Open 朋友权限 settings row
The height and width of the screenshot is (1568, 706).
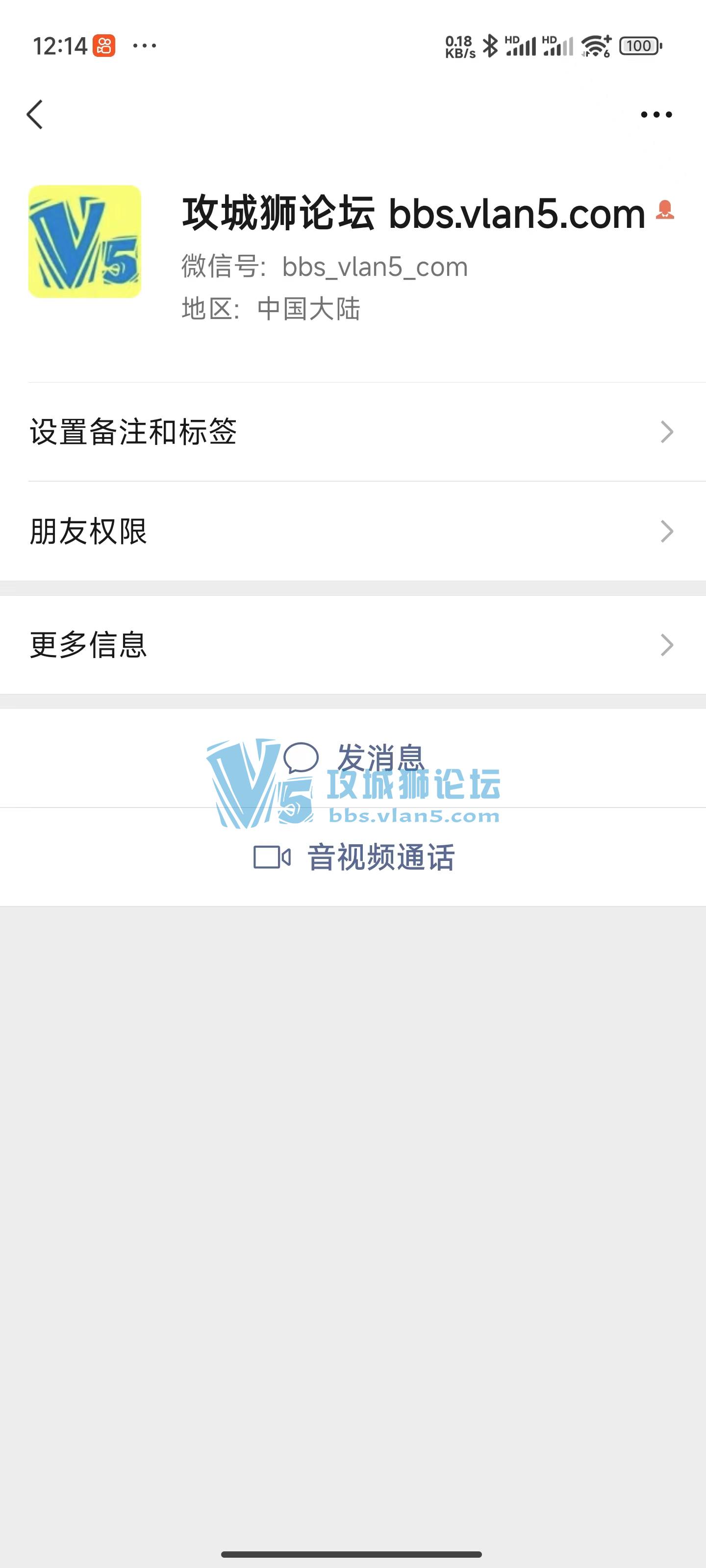coord(353,531)
